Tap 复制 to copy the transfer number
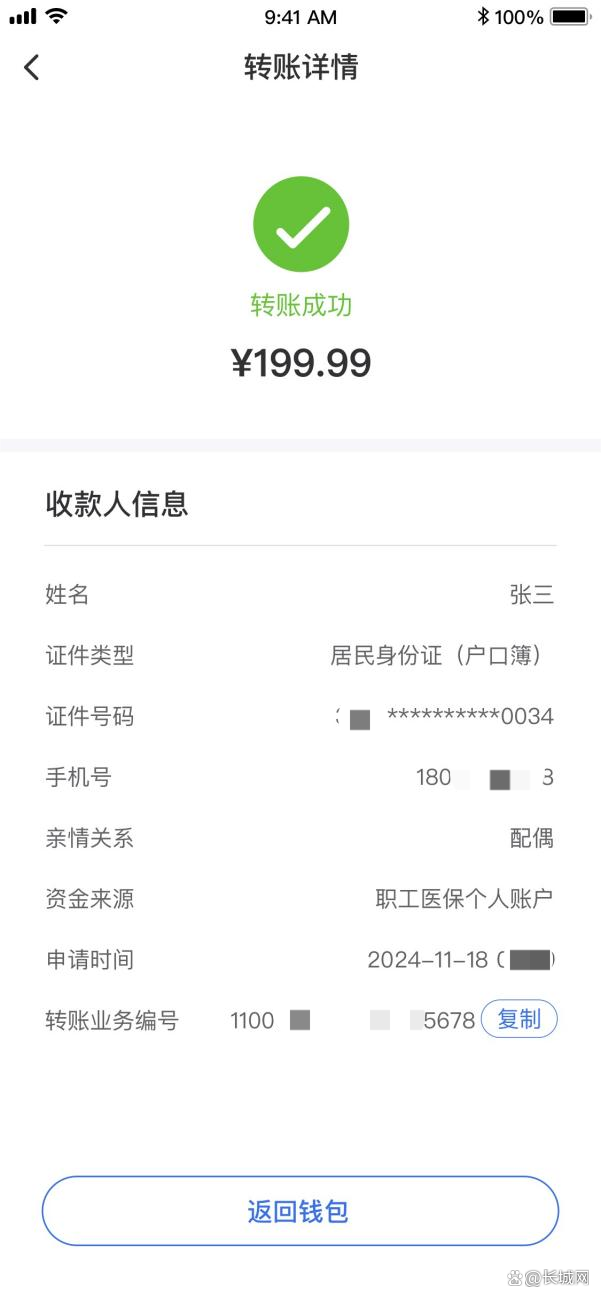 click(x=519, y=1019)
